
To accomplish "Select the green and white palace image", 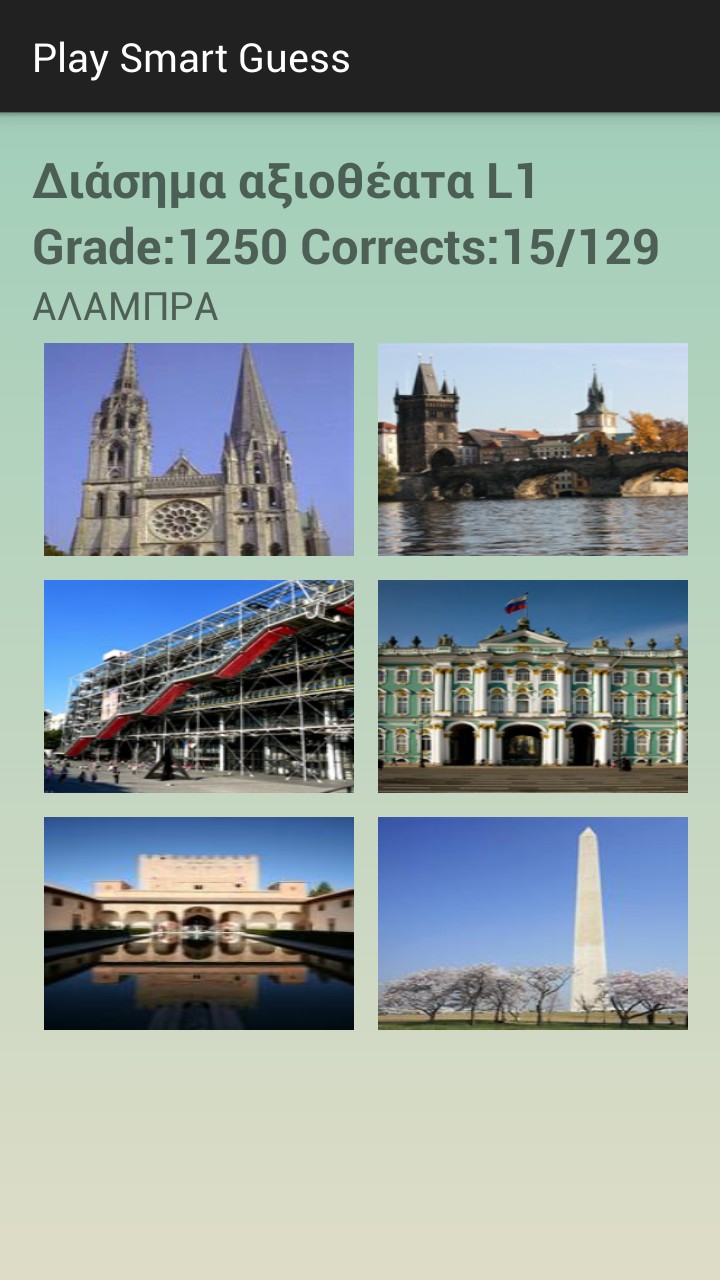I will [x=532, y=686].
